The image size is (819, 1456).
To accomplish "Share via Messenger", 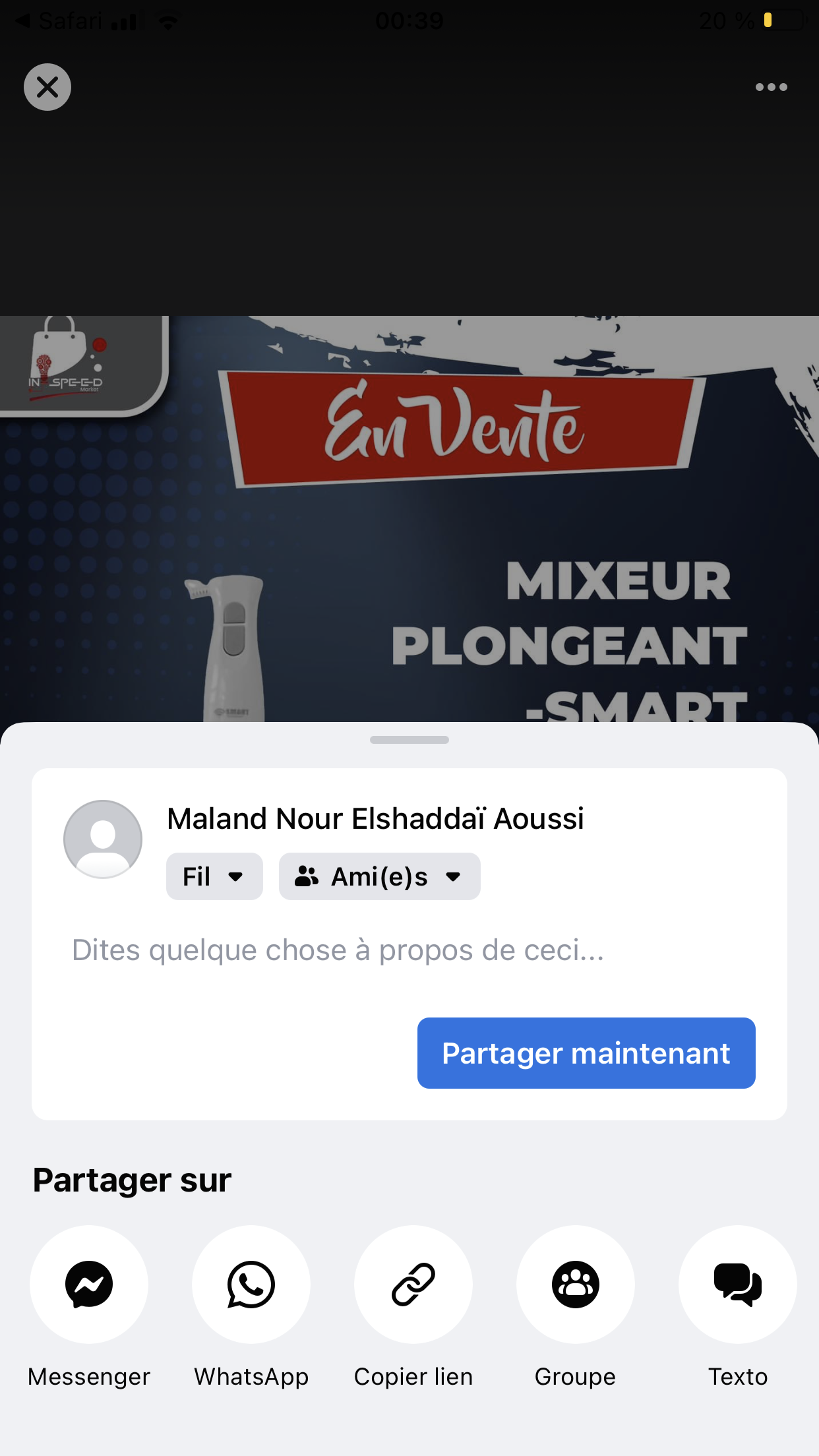I will pyautogui.click(x=89, y=1285).
